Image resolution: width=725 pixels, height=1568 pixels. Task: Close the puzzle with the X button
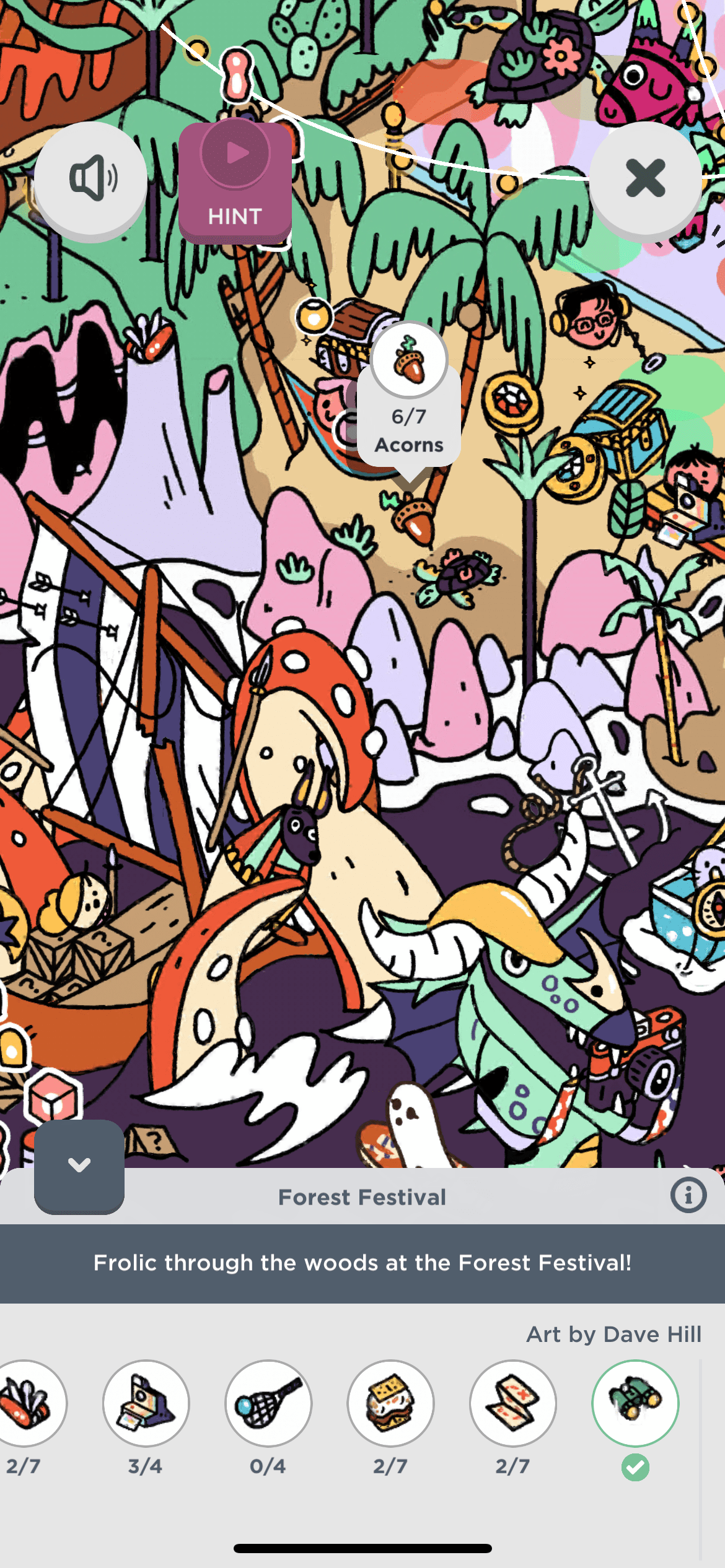tap(645, 178)
